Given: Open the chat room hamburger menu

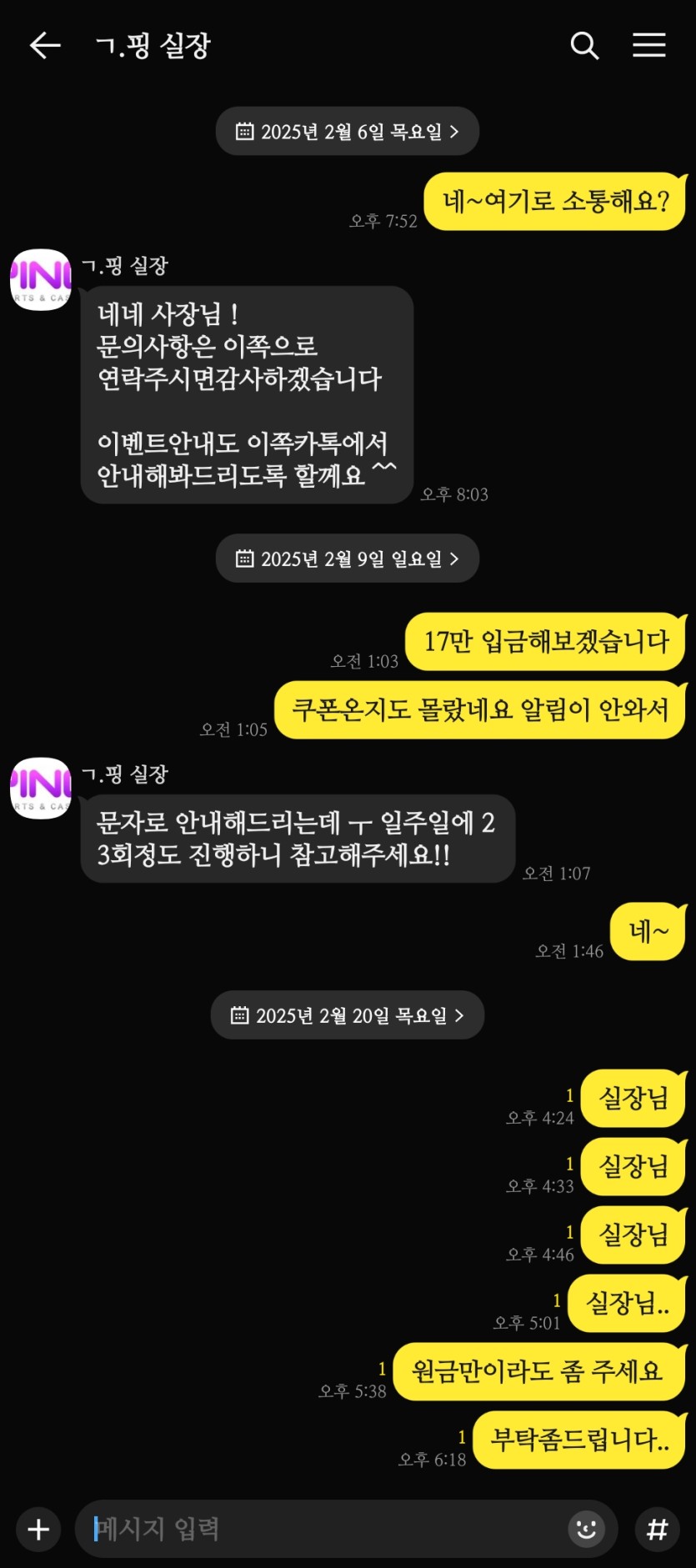Looking at the screenshot, I should tap(648, 45).
